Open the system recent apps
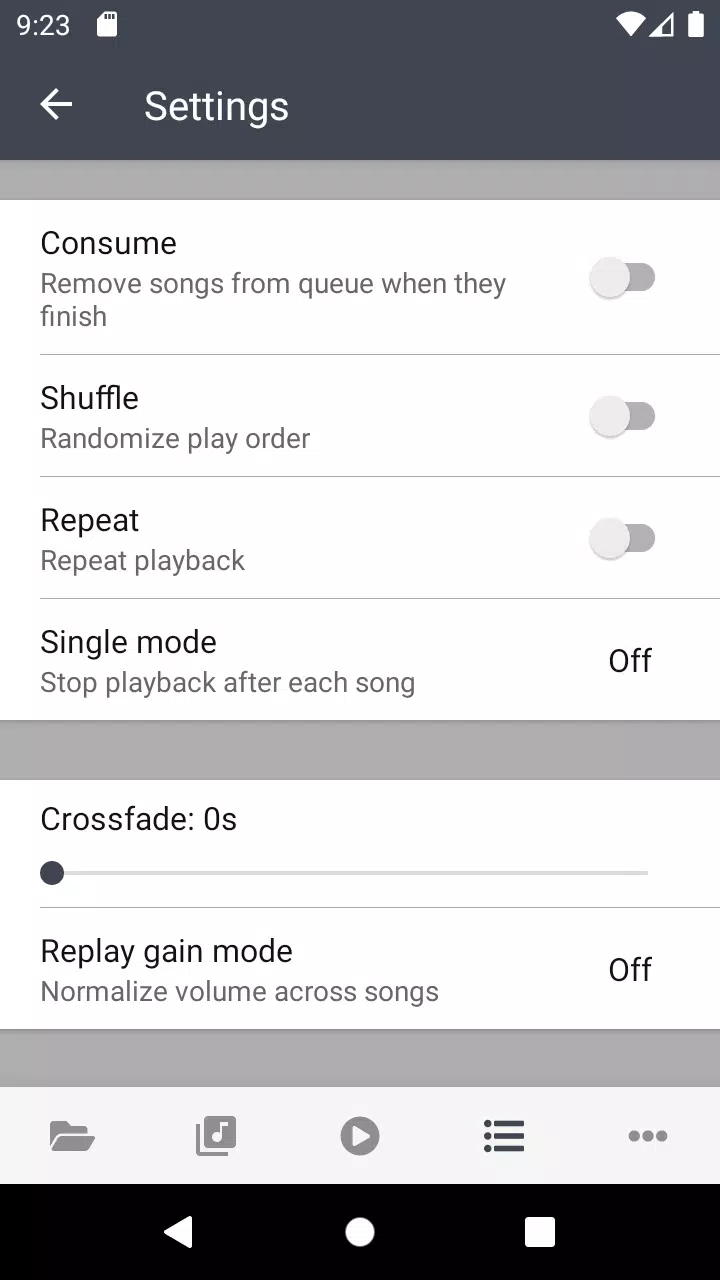The width and height of the screenshot is (720, 1280). 540,1232
